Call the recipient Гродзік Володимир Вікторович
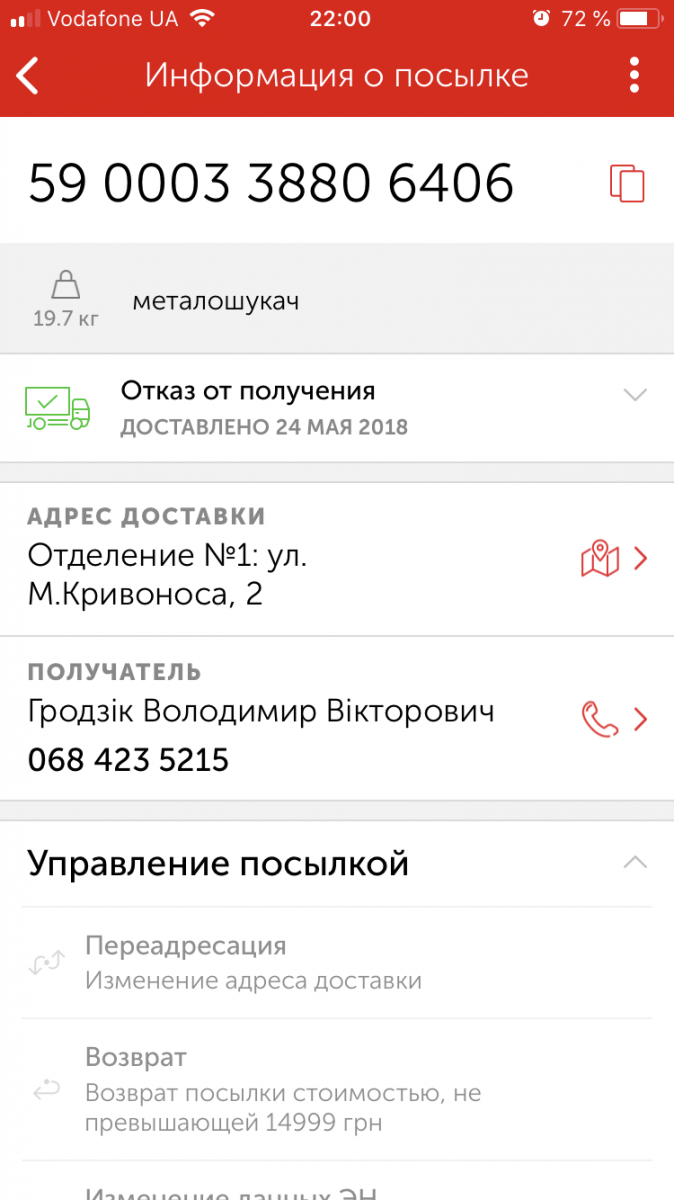This screenshot has height=1200, width=674. pyautogui.click(x=600, y=719)
